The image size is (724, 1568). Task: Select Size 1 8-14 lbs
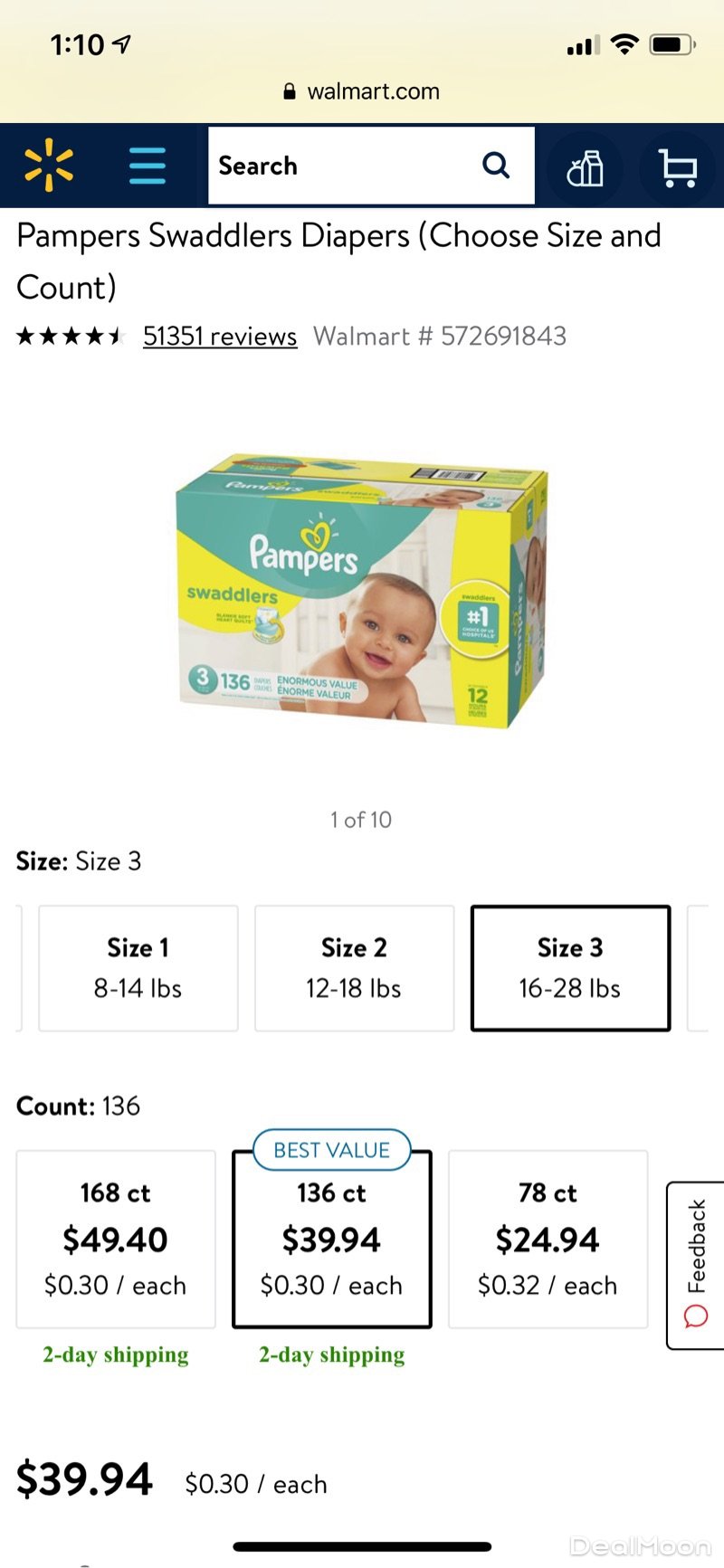(138, 967)
